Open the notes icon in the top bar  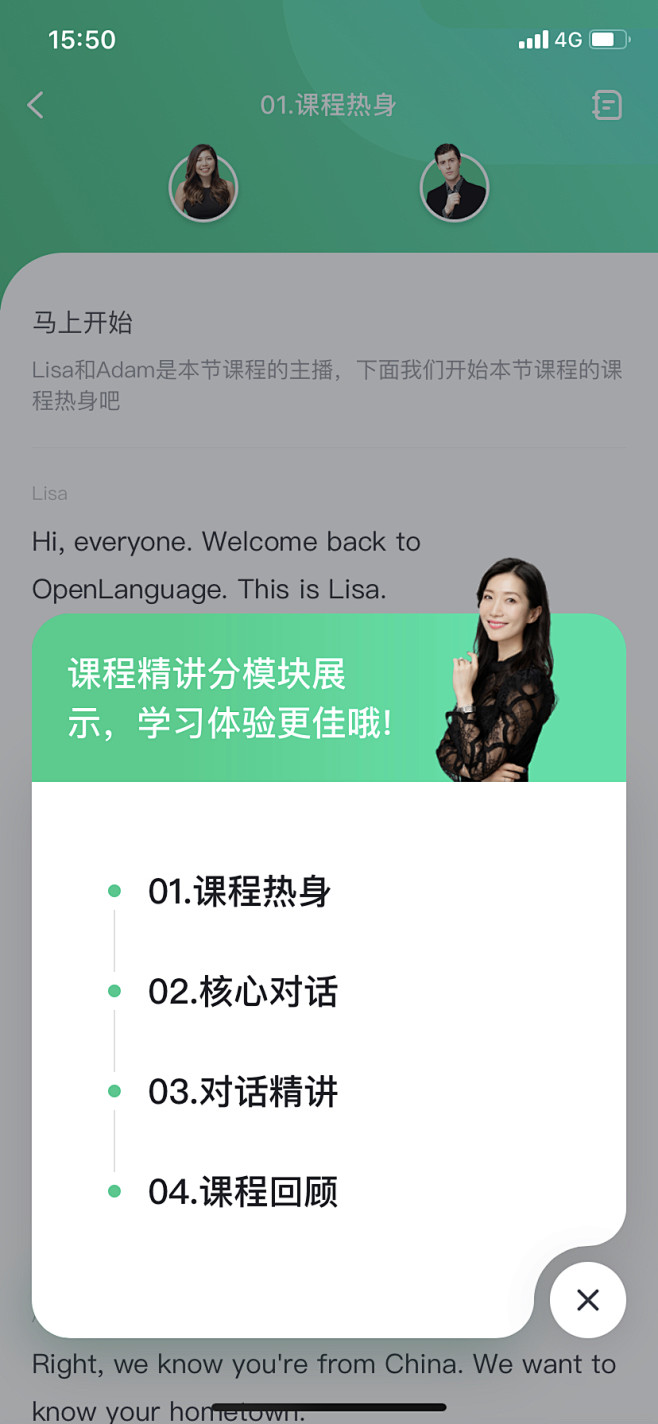click(607, 105)
